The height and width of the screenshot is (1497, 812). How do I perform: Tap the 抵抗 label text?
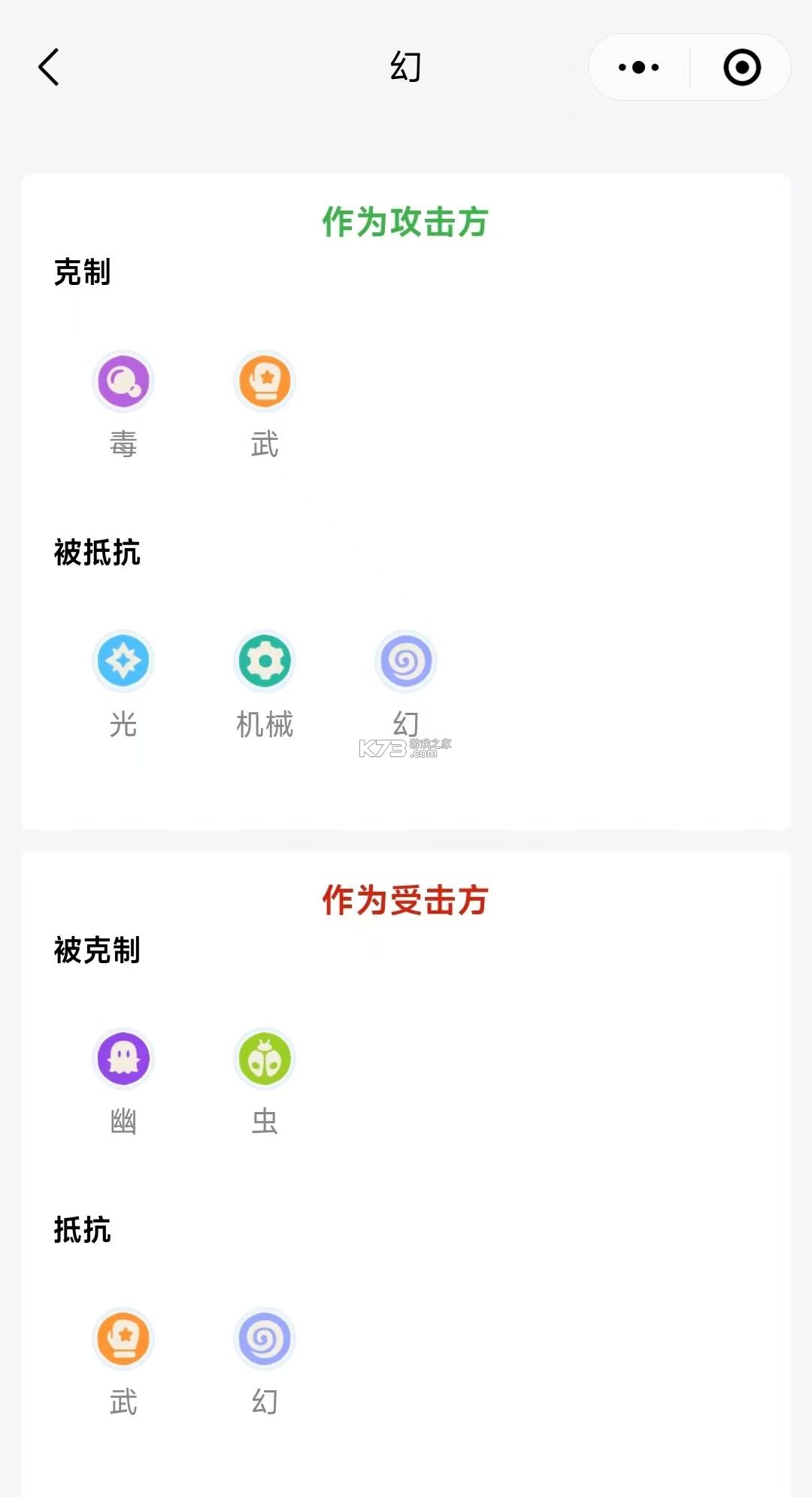coord(82,1231)
